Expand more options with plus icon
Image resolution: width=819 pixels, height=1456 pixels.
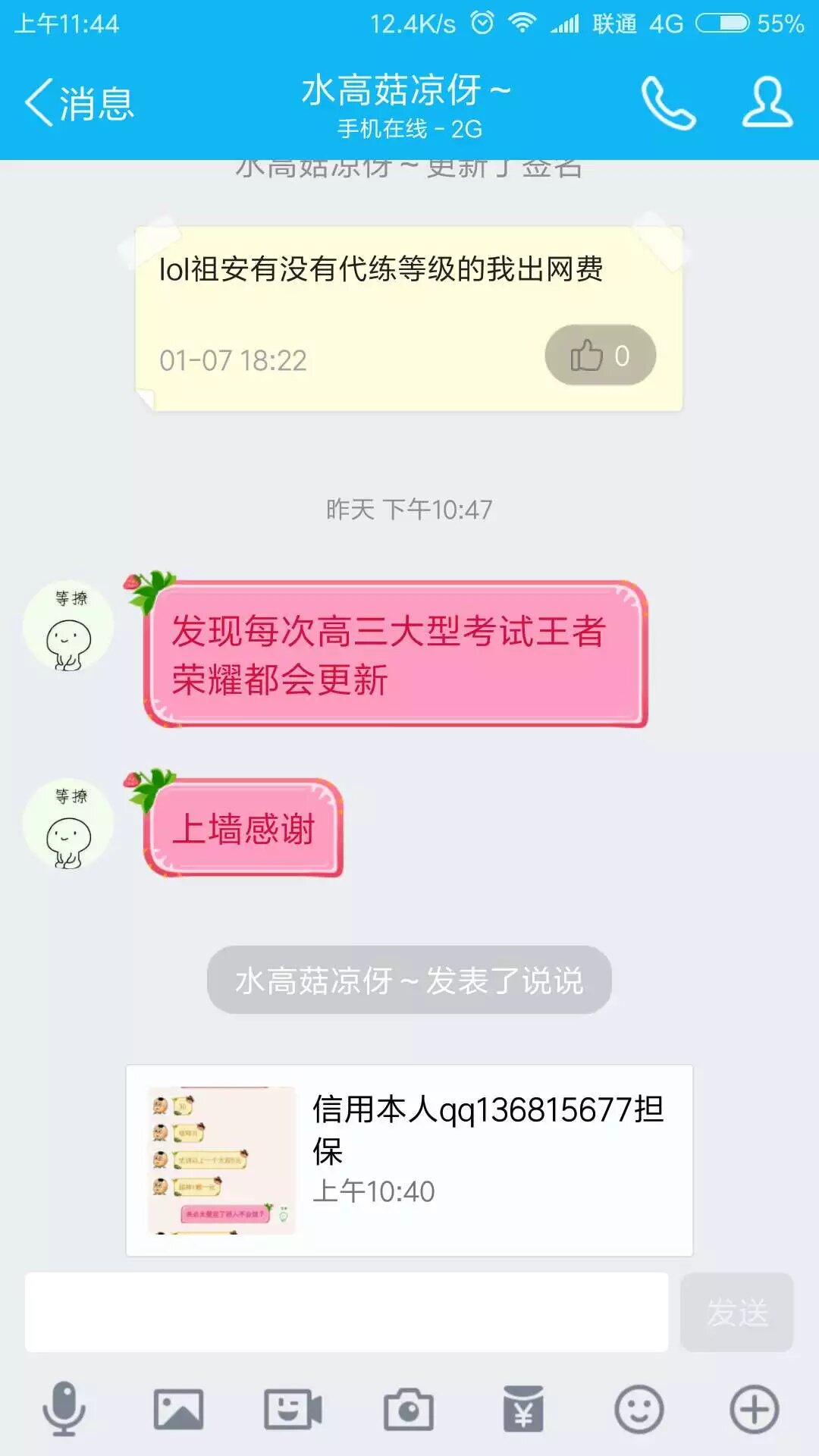[754, 1409]
